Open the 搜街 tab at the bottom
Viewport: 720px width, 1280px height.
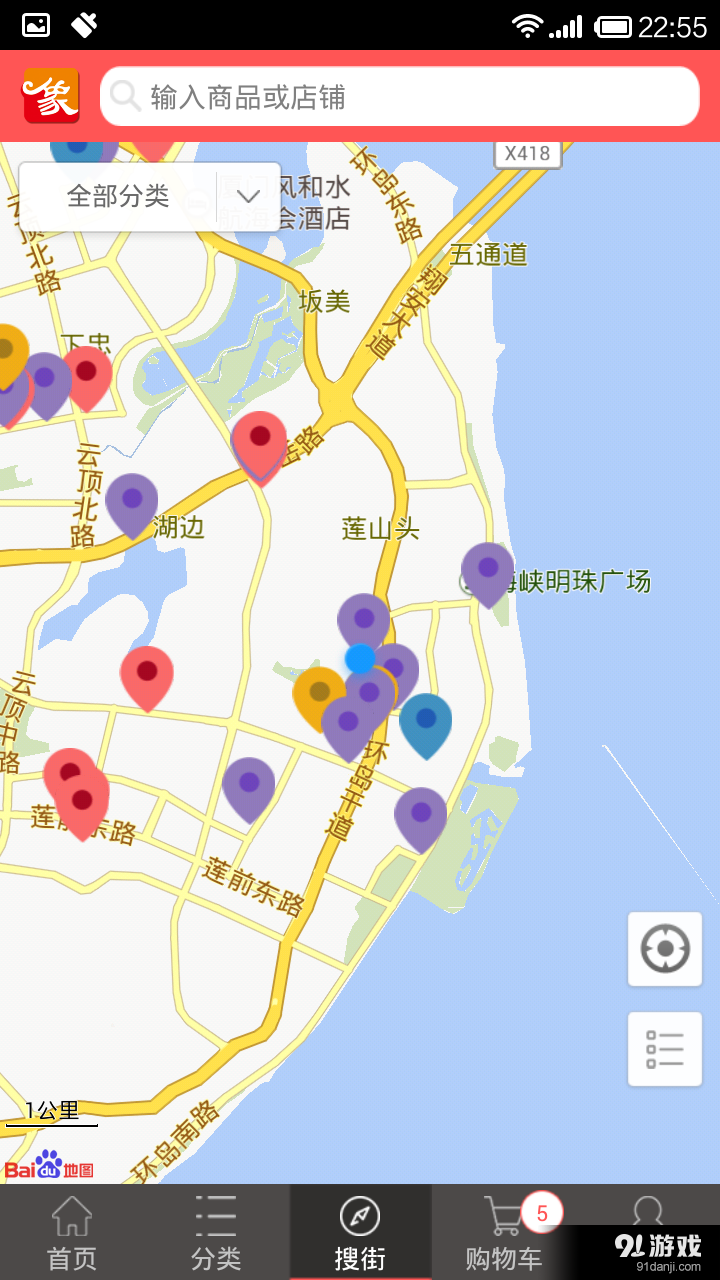[x=360, y=1230]
